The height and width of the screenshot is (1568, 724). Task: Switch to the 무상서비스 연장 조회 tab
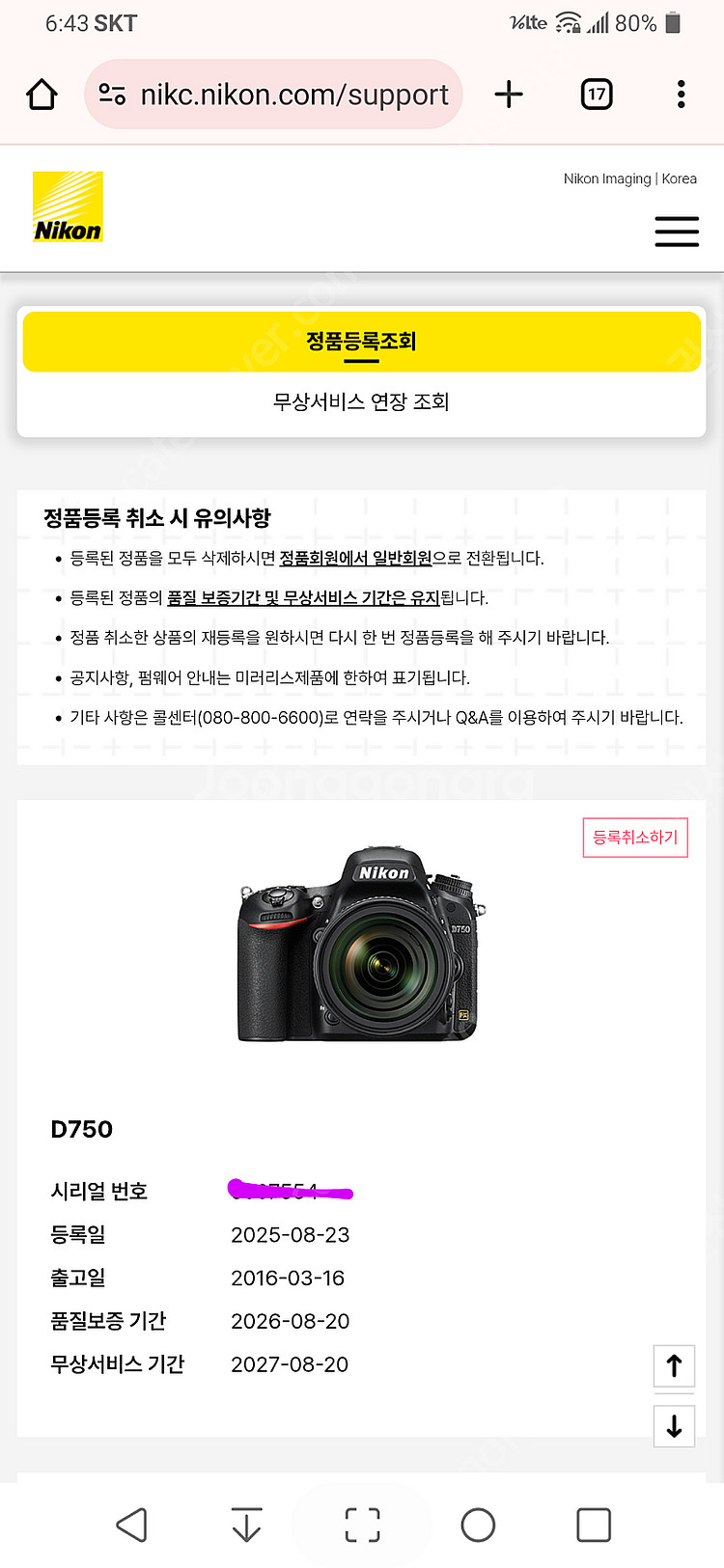(361, 401)
